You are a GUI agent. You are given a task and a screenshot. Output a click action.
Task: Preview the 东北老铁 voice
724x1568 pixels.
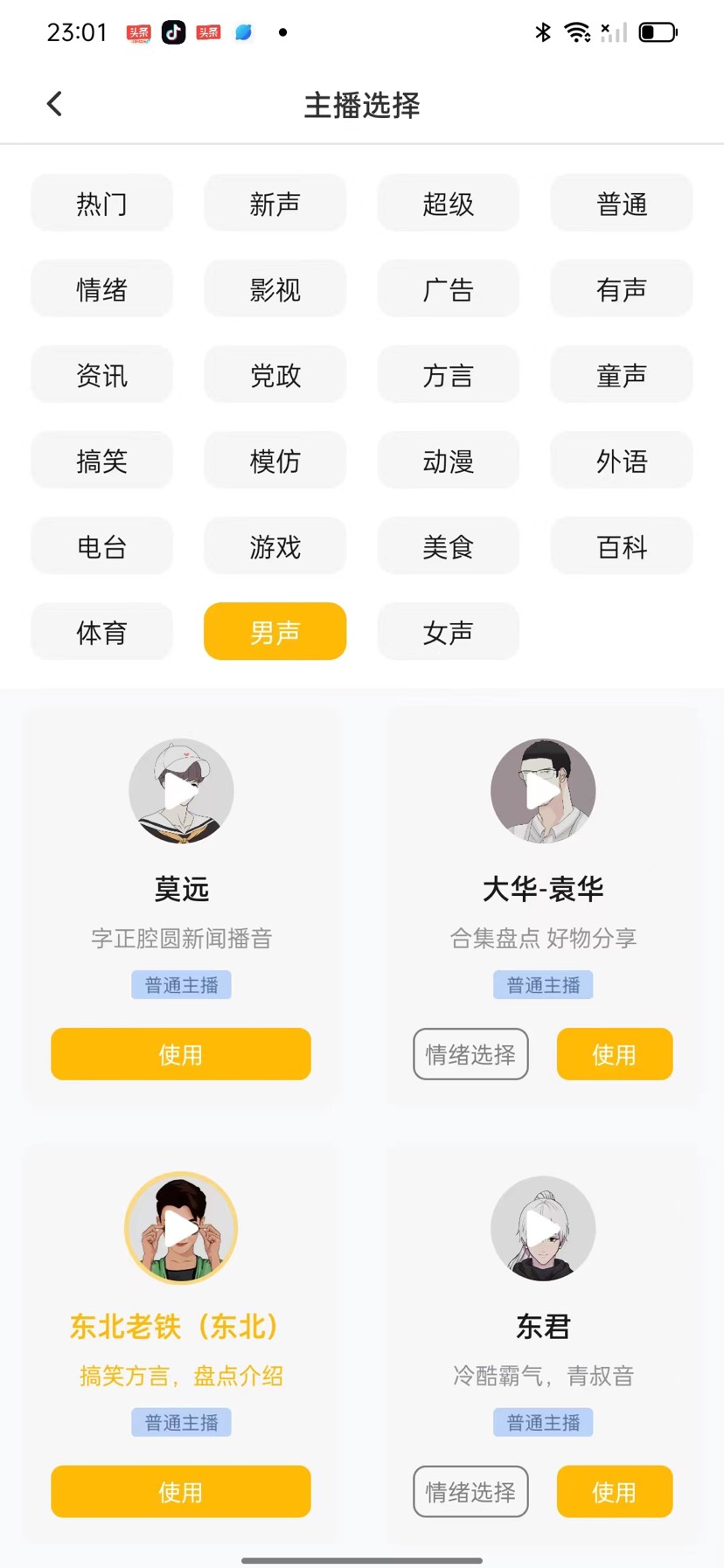tap(181, 1228)
